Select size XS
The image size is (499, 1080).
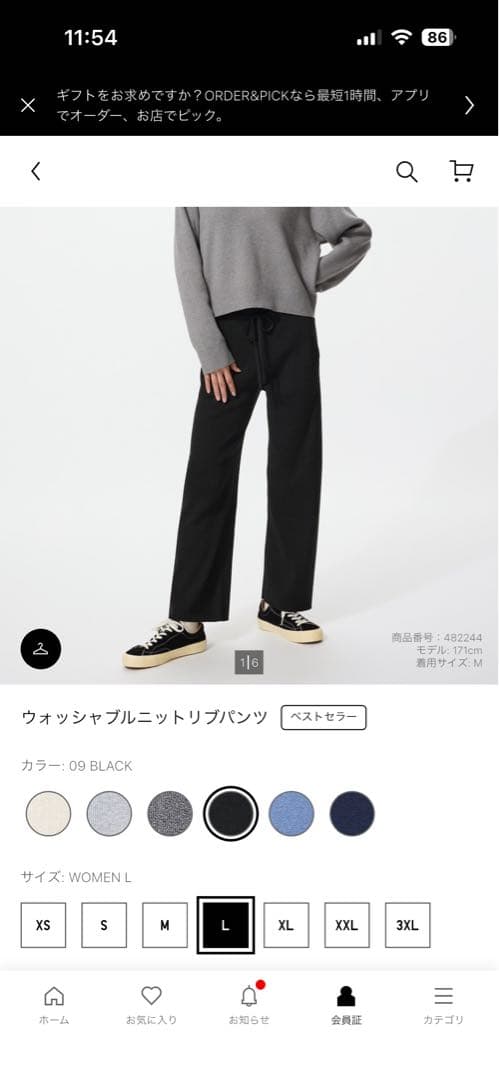click(x=43, y=925)
